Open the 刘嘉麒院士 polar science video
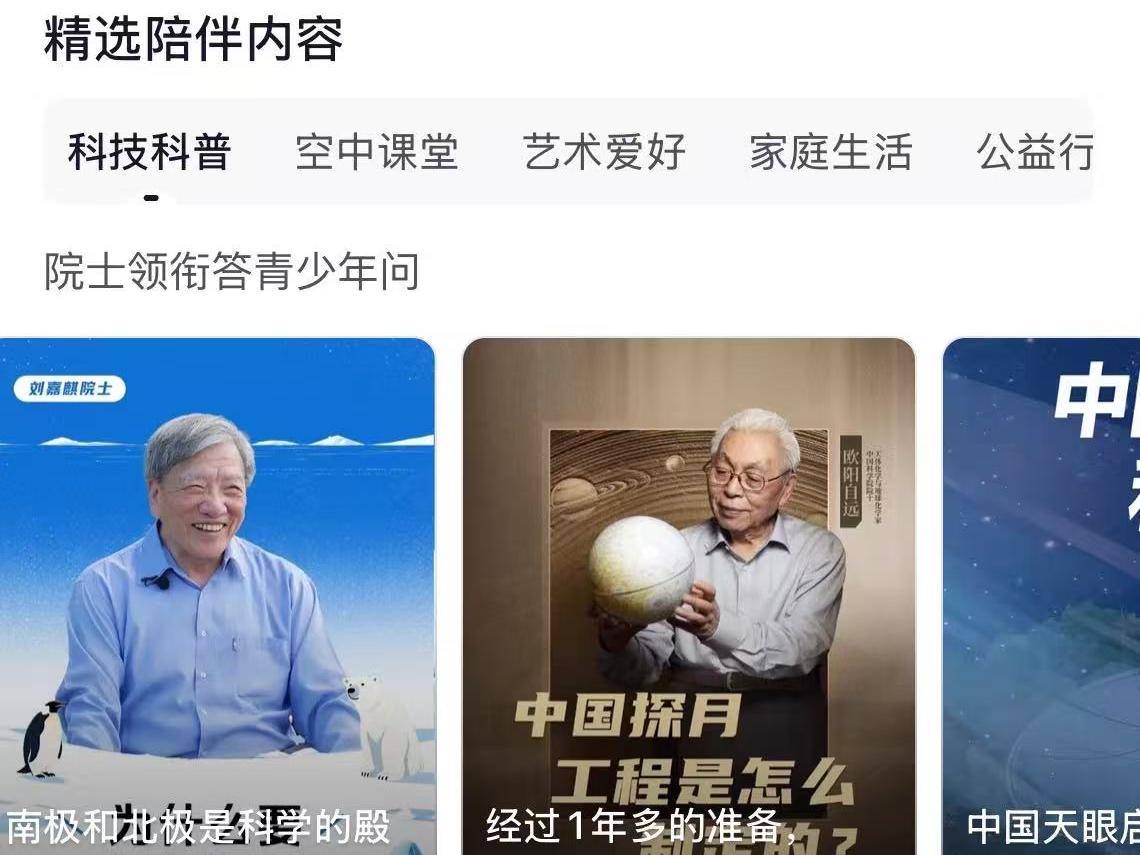1140x855 pixels. click(x=217, y=595)
